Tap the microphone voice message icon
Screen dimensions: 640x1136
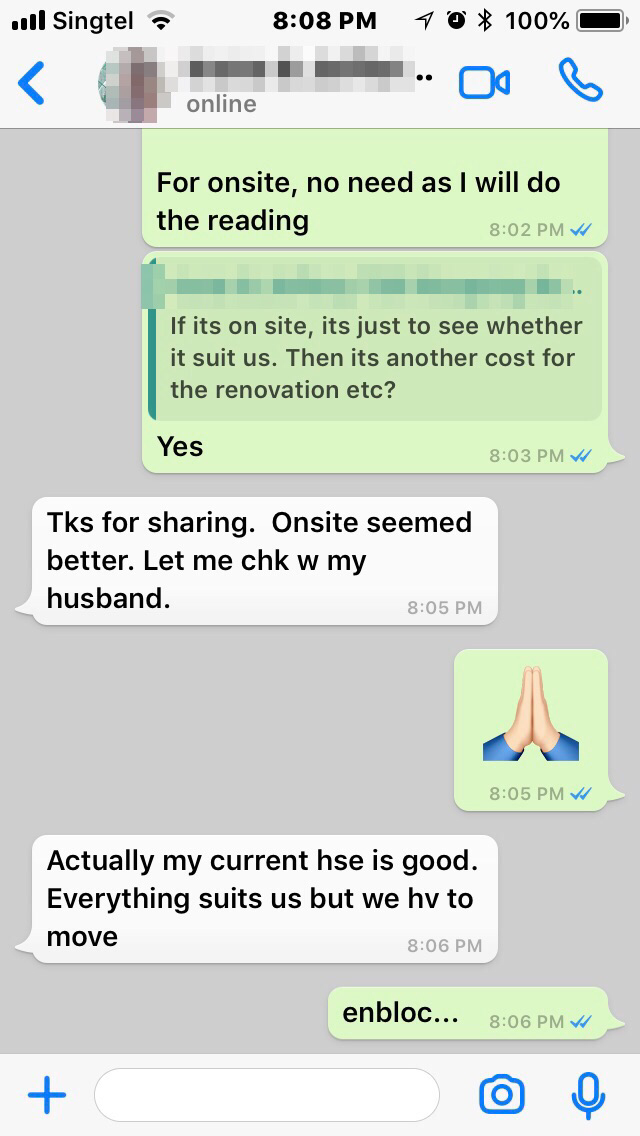[x=588, y=1095]
